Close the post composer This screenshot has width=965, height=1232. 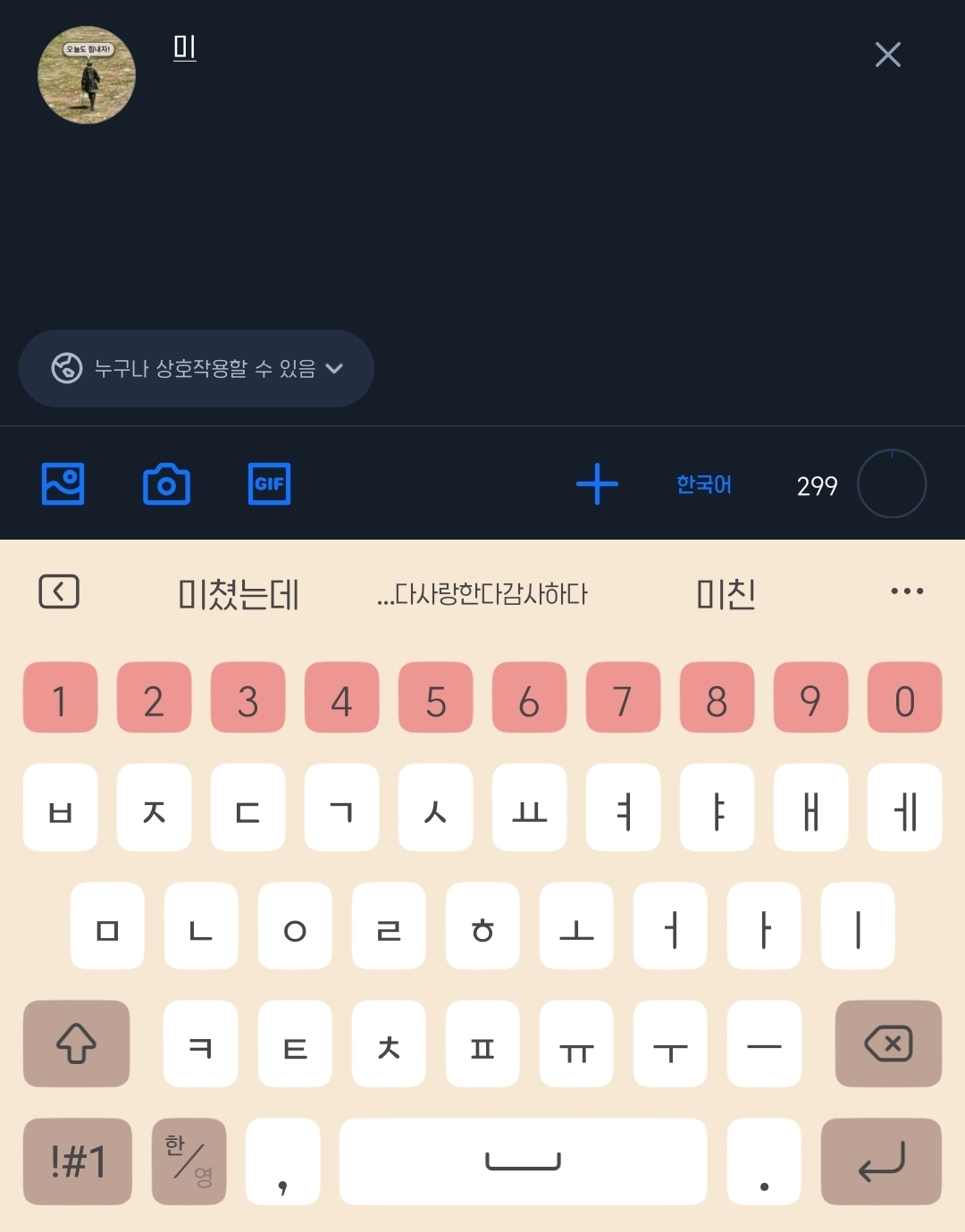(x=887, y=54)
